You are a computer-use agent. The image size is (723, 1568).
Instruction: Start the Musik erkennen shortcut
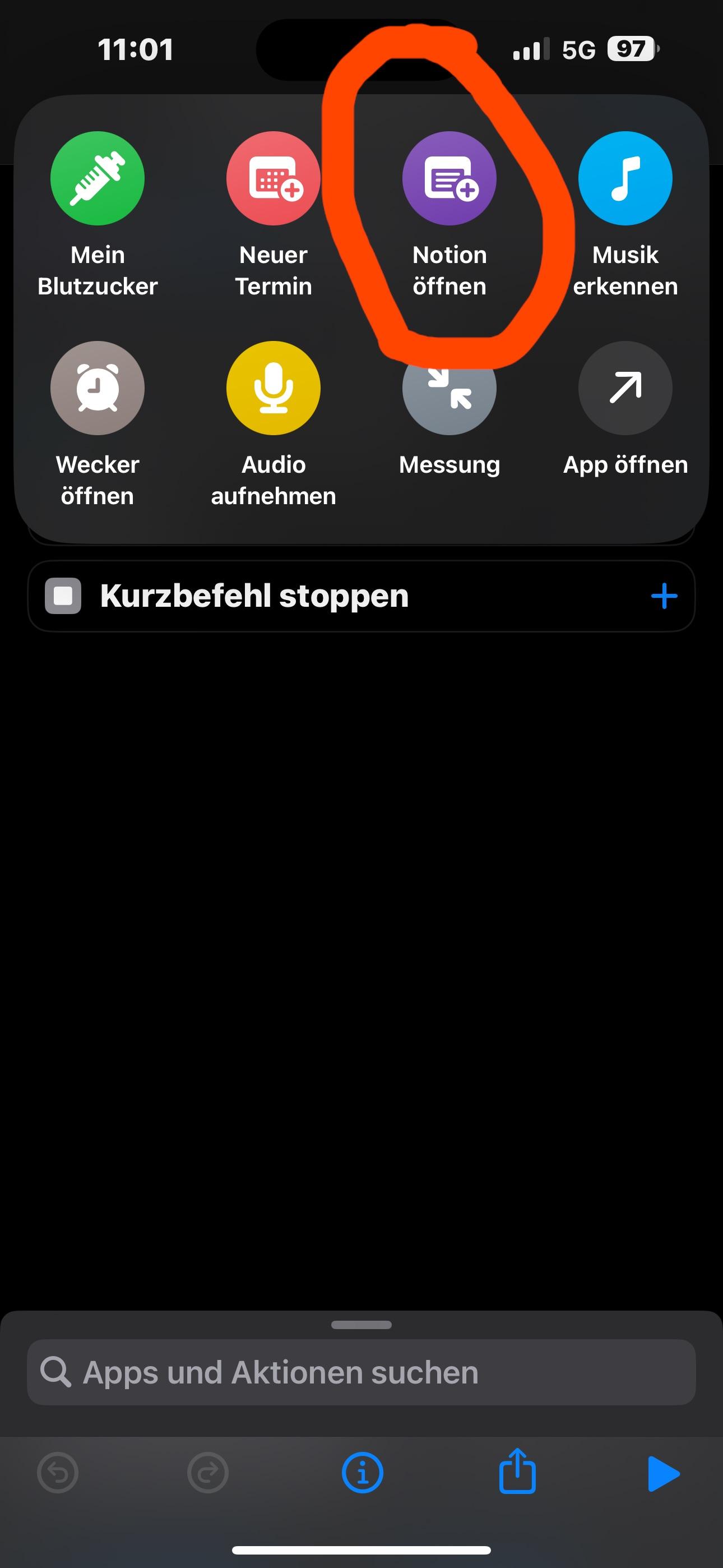[x=625, y=178]
